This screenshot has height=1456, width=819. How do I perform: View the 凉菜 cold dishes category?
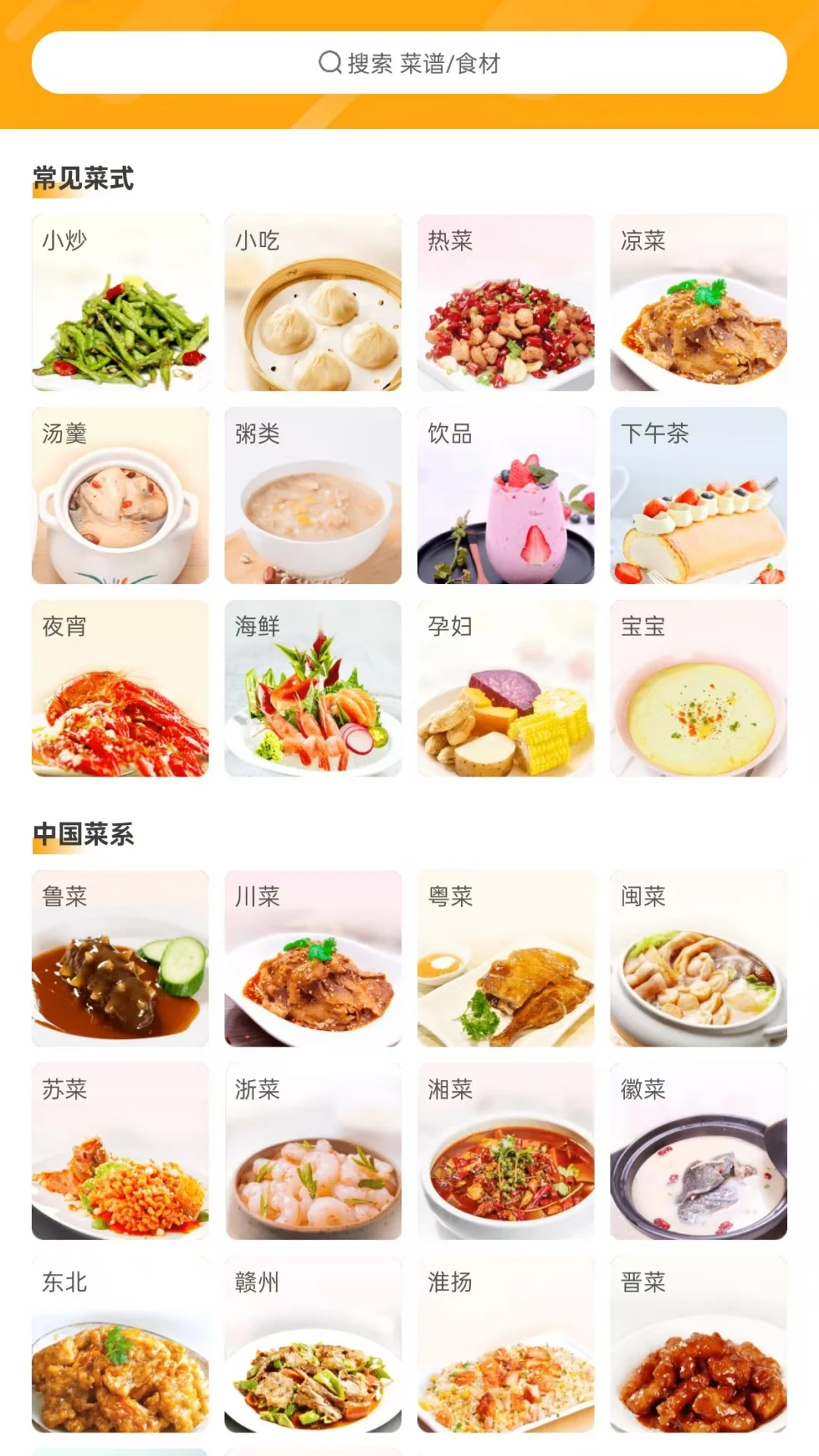click(699, 302)
